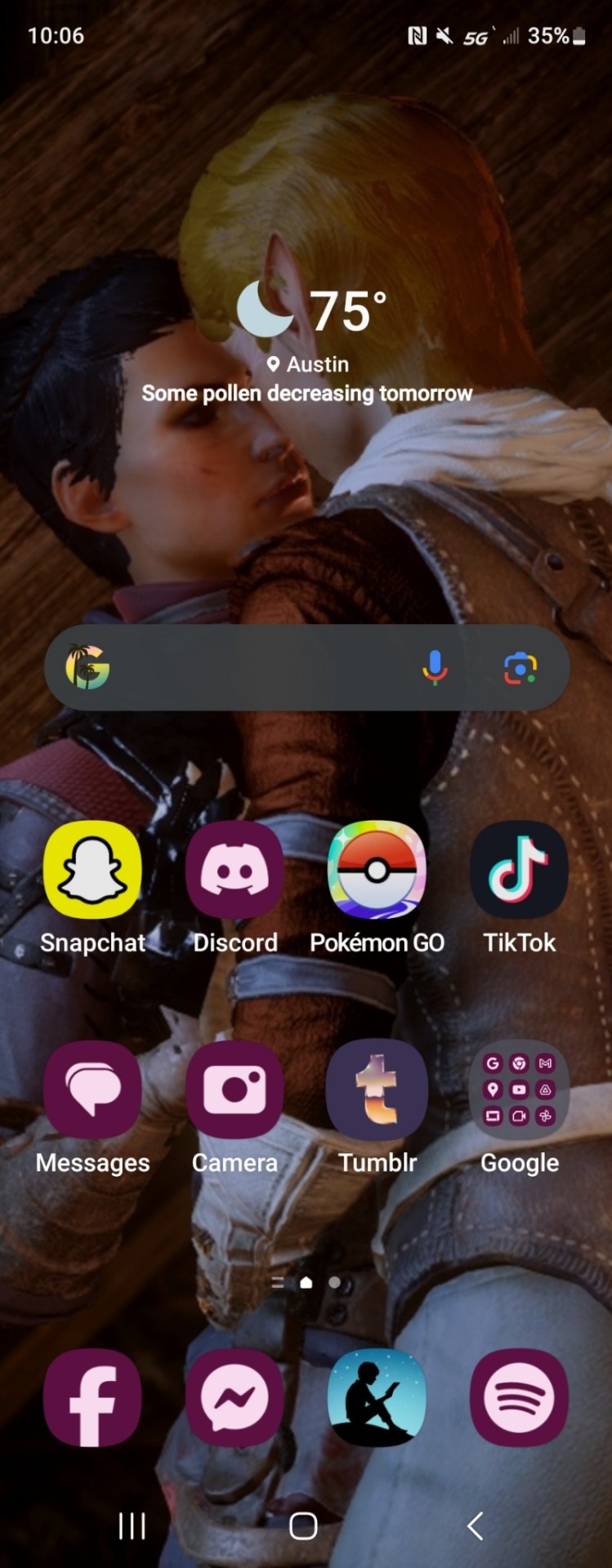Open the Messages app
This screenshot has height=1568, width=612.
point(92,1089)
